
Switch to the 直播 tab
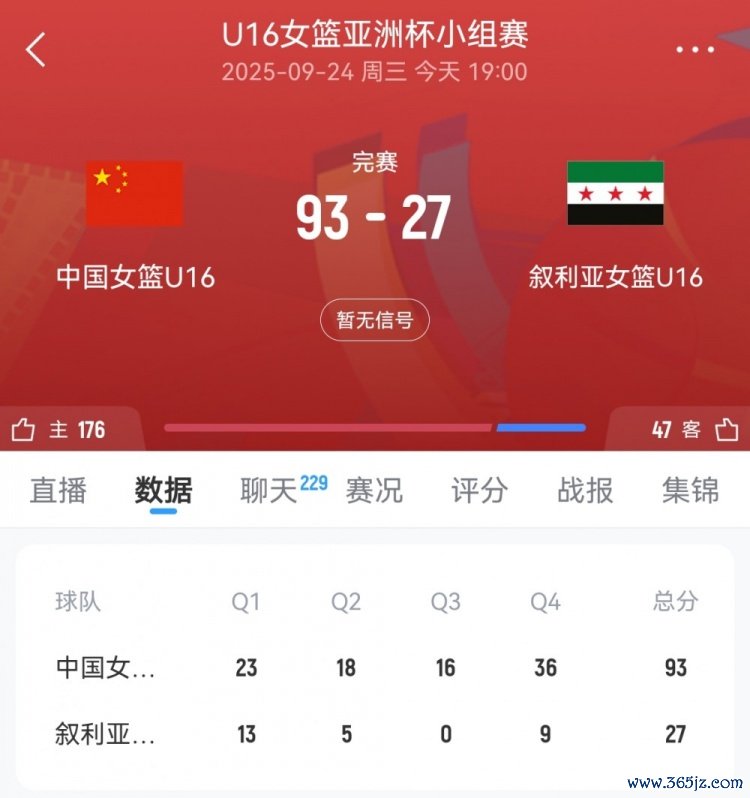pos(58,490)
